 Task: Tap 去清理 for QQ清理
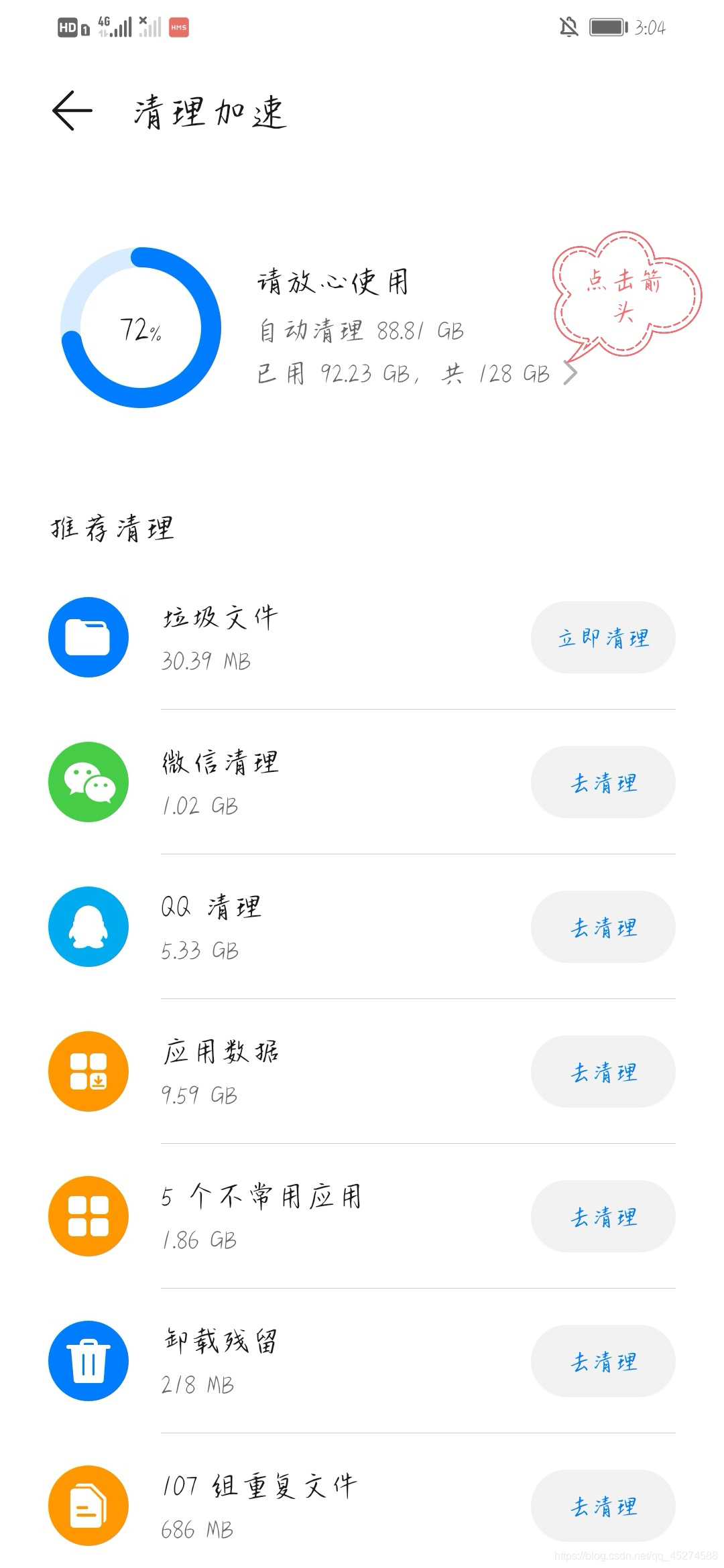tap(603, 927)
